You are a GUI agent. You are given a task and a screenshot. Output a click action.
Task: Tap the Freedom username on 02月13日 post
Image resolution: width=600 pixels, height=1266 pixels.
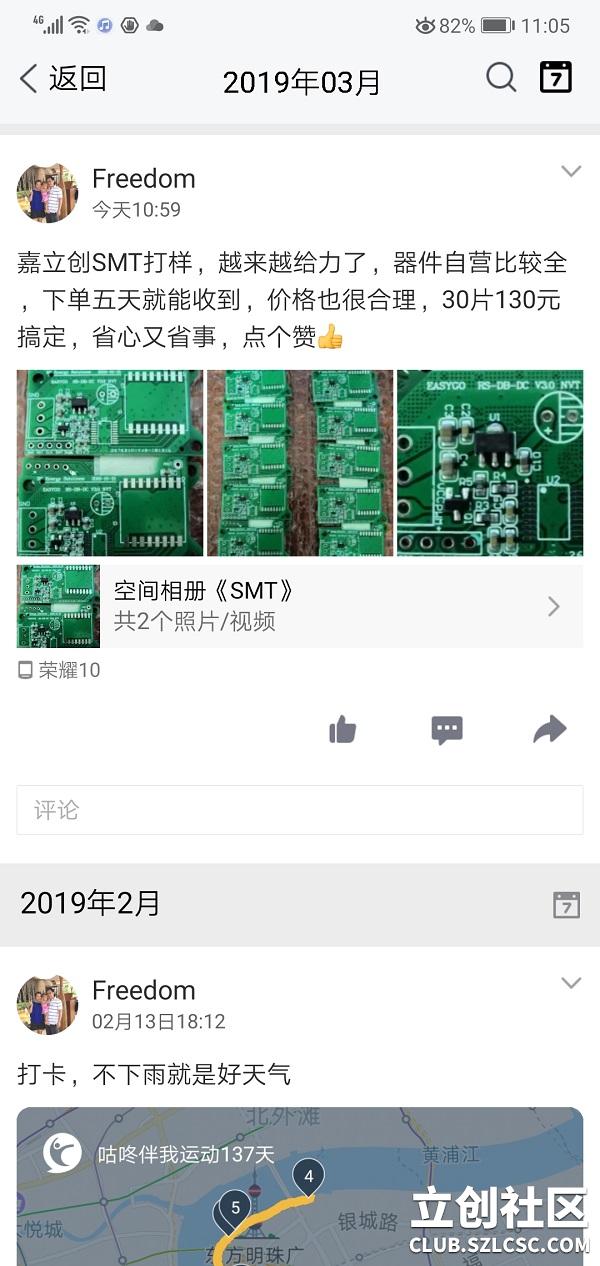pyautogui.click(x=143, y=990)
